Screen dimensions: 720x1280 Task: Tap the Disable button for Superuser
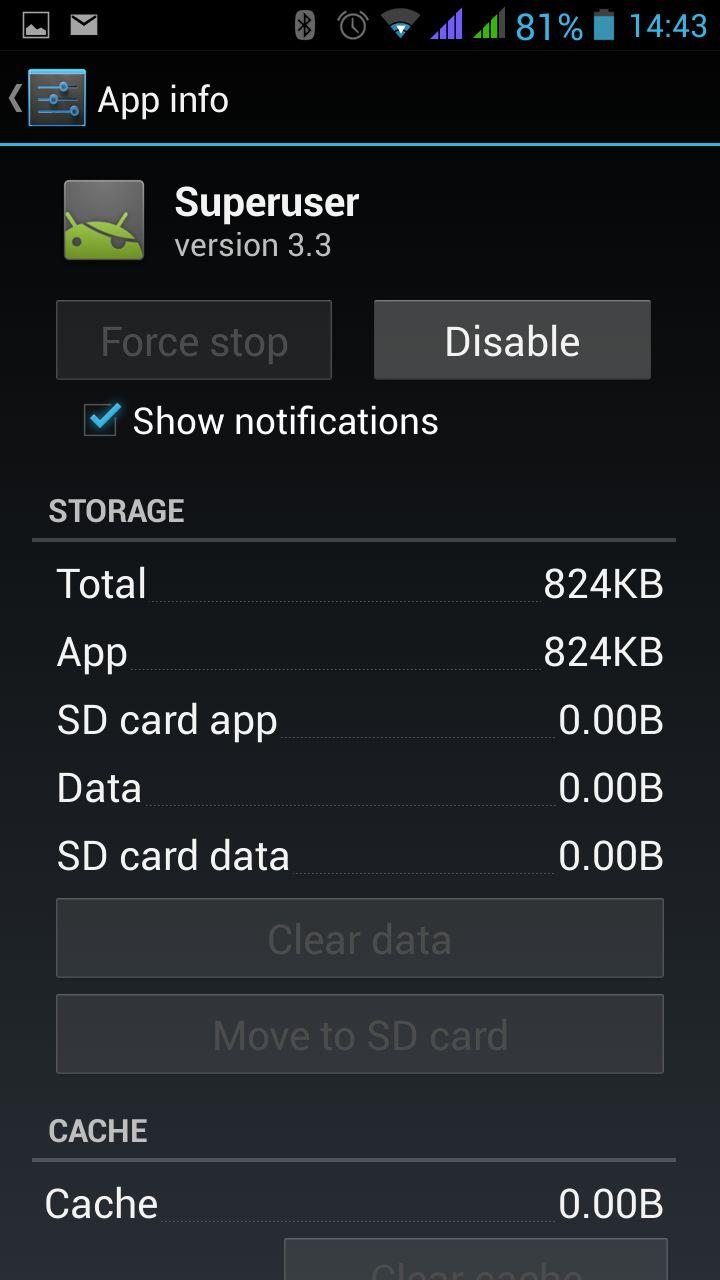pyautogui.click(x=512, y=340)
